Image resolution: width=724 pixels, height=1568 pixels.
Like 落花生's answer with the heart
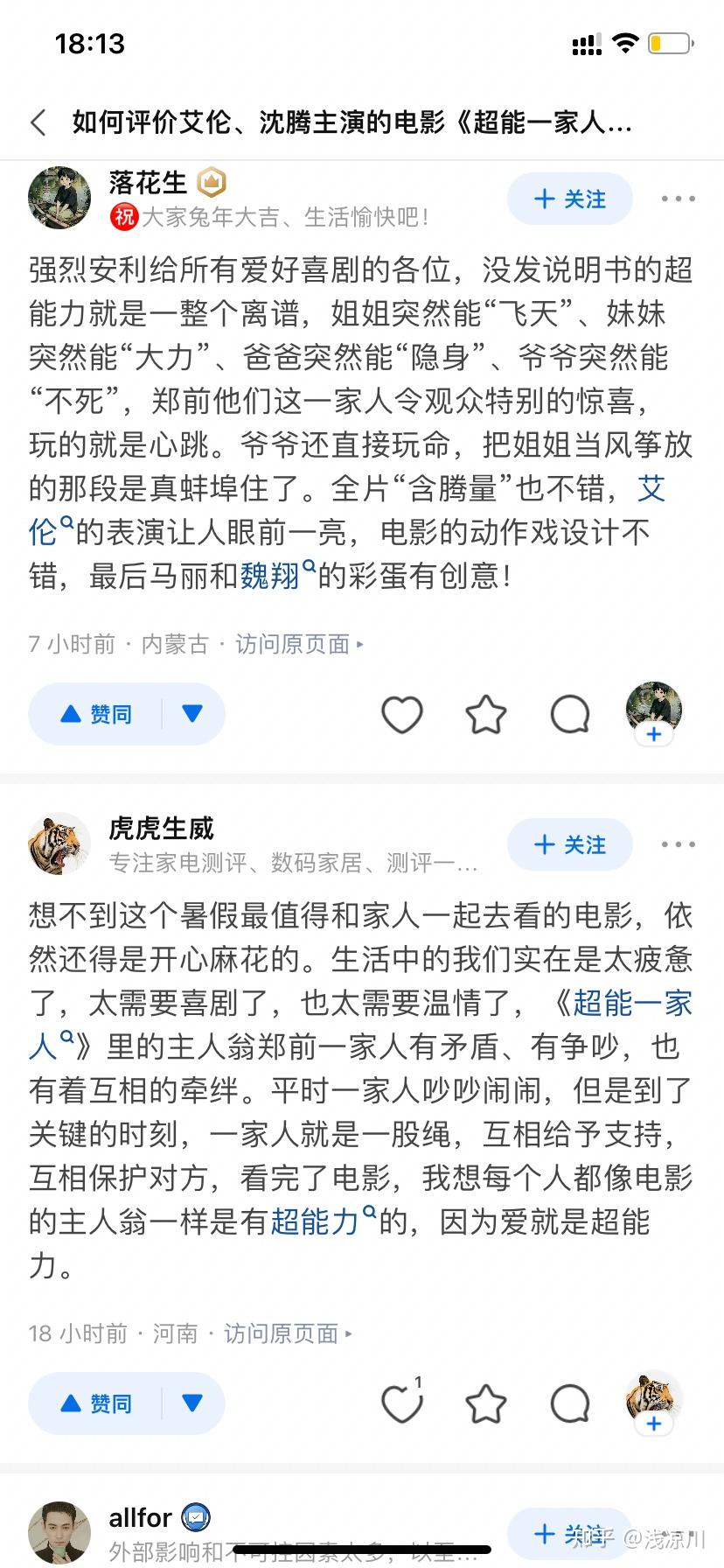pos(402,714)
